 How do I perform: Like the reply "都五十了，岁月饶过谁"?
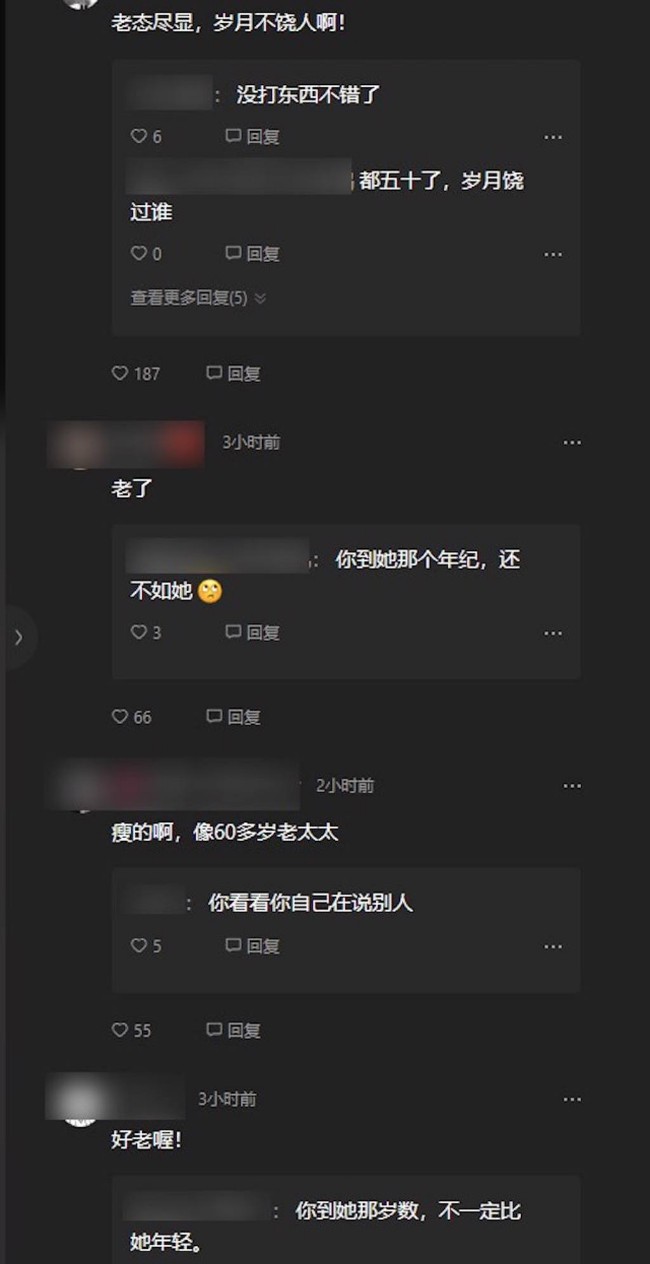click(x=140, y=254)
